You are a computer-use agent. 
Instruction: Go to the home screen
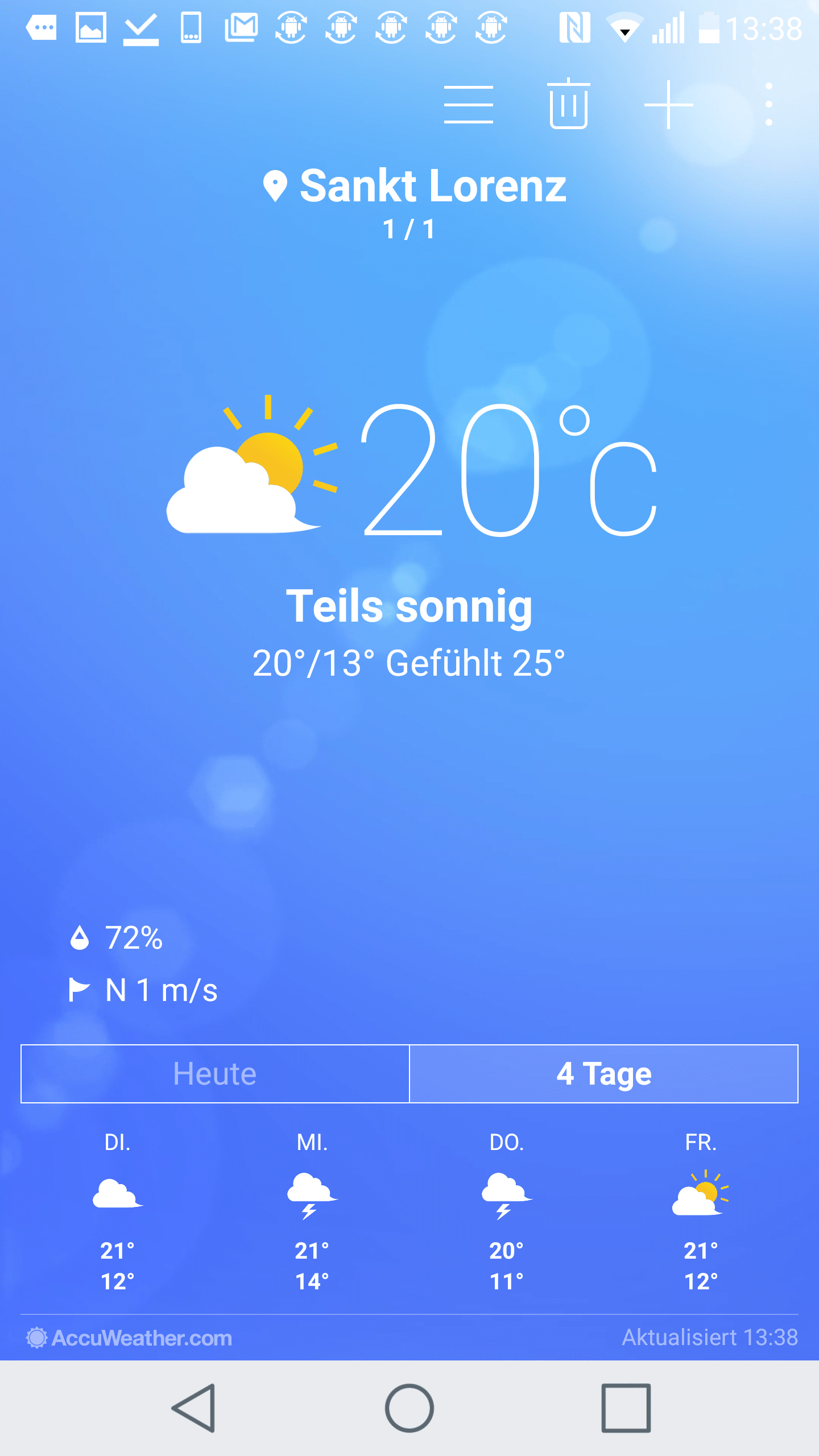pos(409,1408)
